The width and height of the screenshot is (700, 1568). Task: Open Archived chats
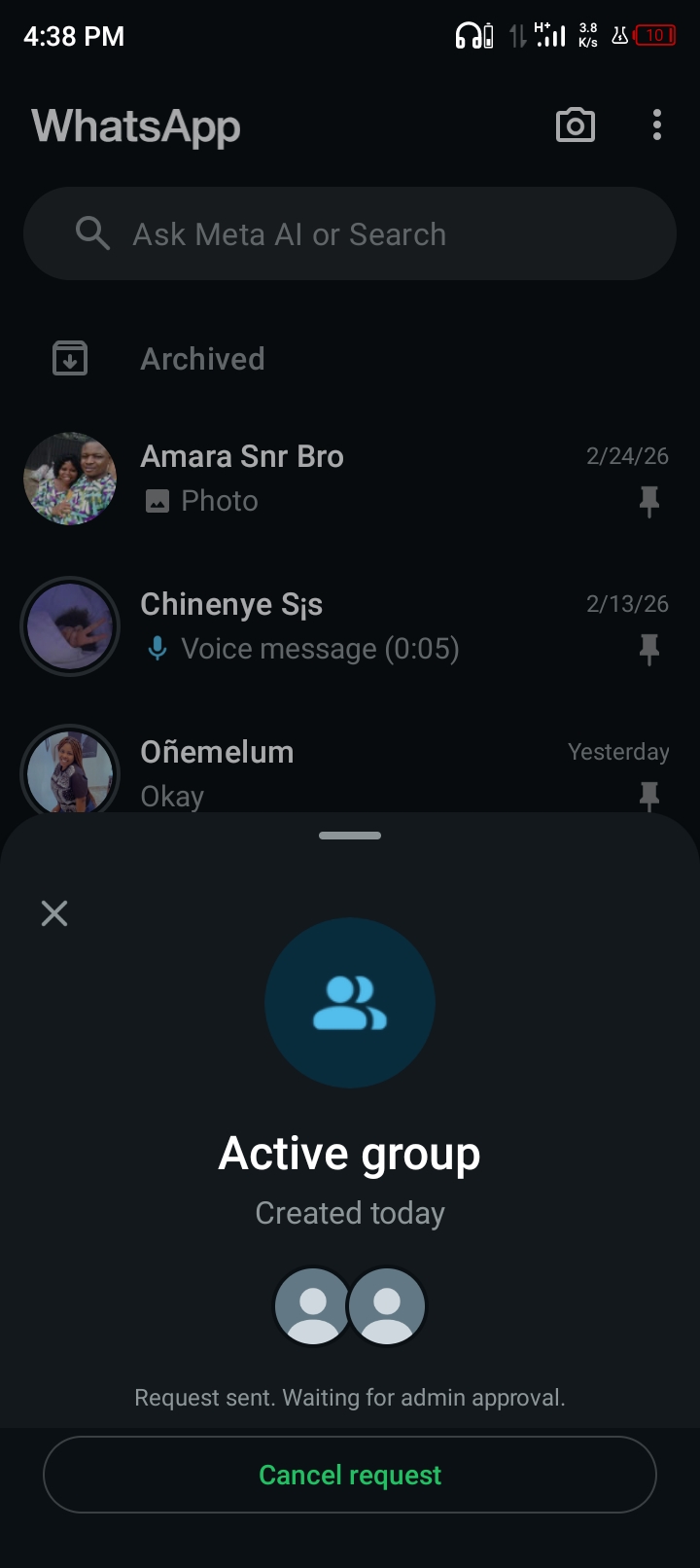(x=202, y=359)
